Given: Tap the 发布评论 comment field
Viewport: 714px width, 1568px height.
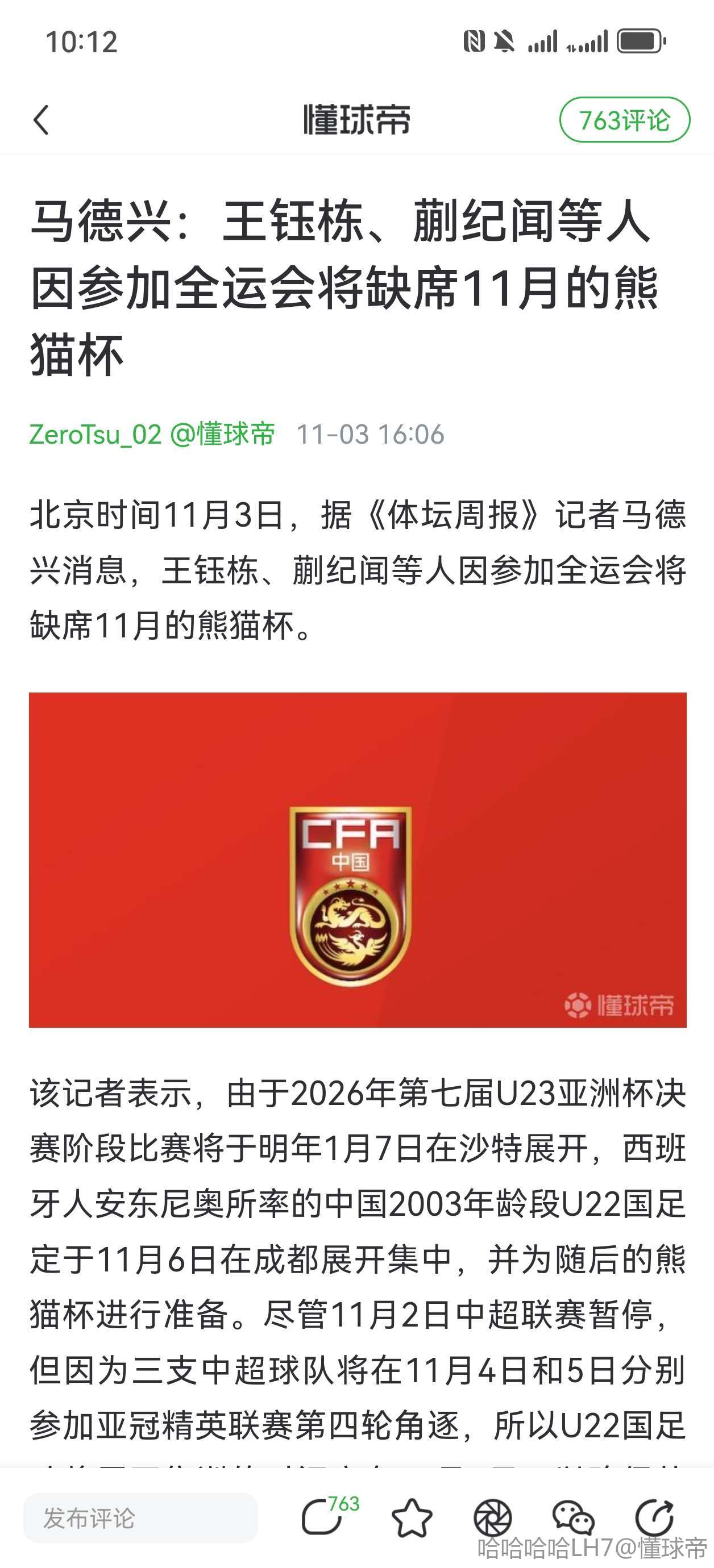Looking at the screenshot, I should pos(140,1517).
